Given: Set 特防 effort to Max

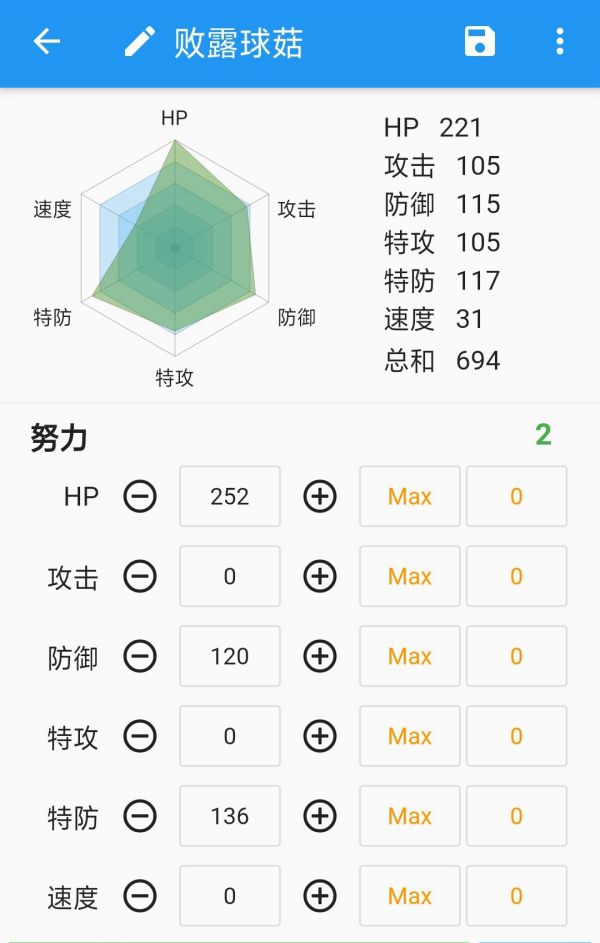Looking at the screenshot, I should point(410,816).
